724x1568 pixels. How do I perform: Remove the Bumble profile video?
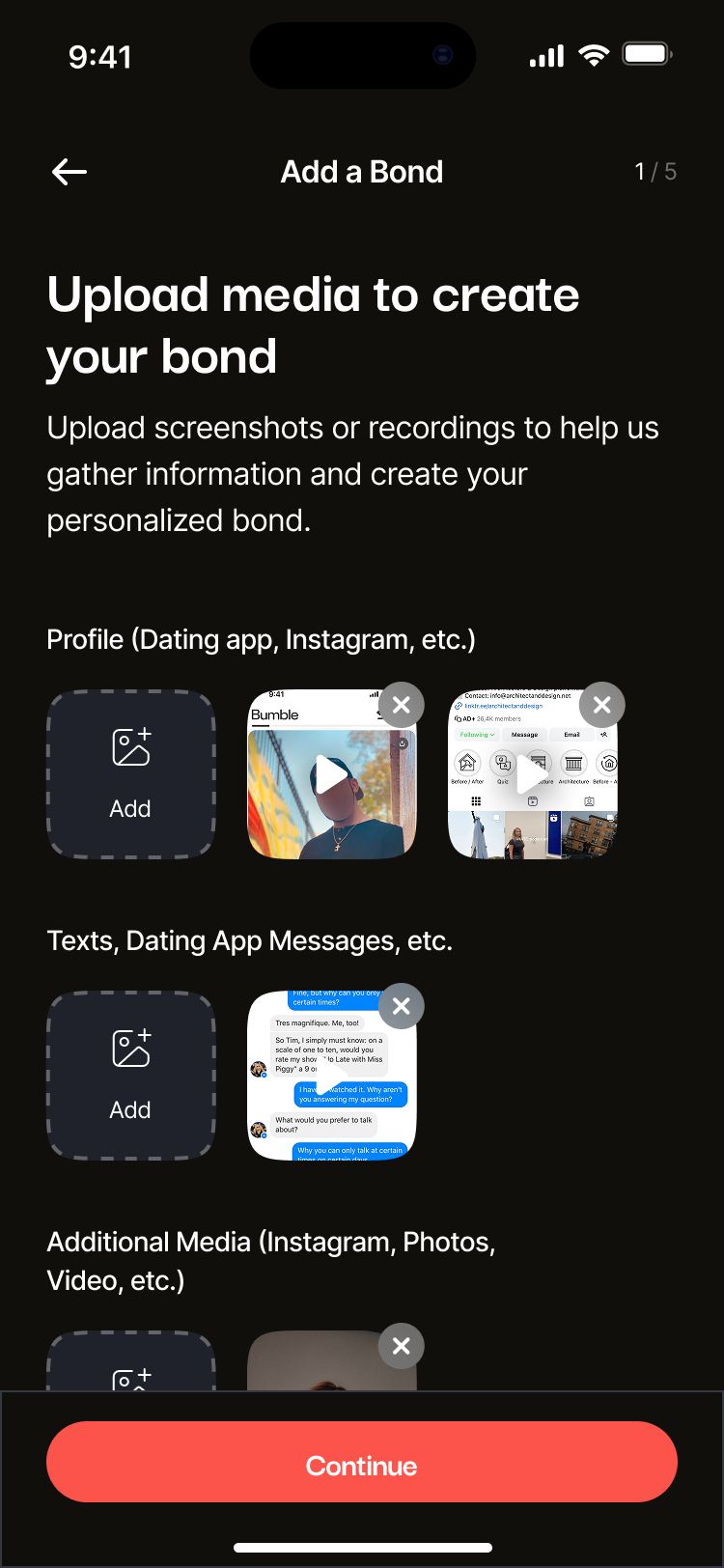pyautogui.click(x=402, y=705)
